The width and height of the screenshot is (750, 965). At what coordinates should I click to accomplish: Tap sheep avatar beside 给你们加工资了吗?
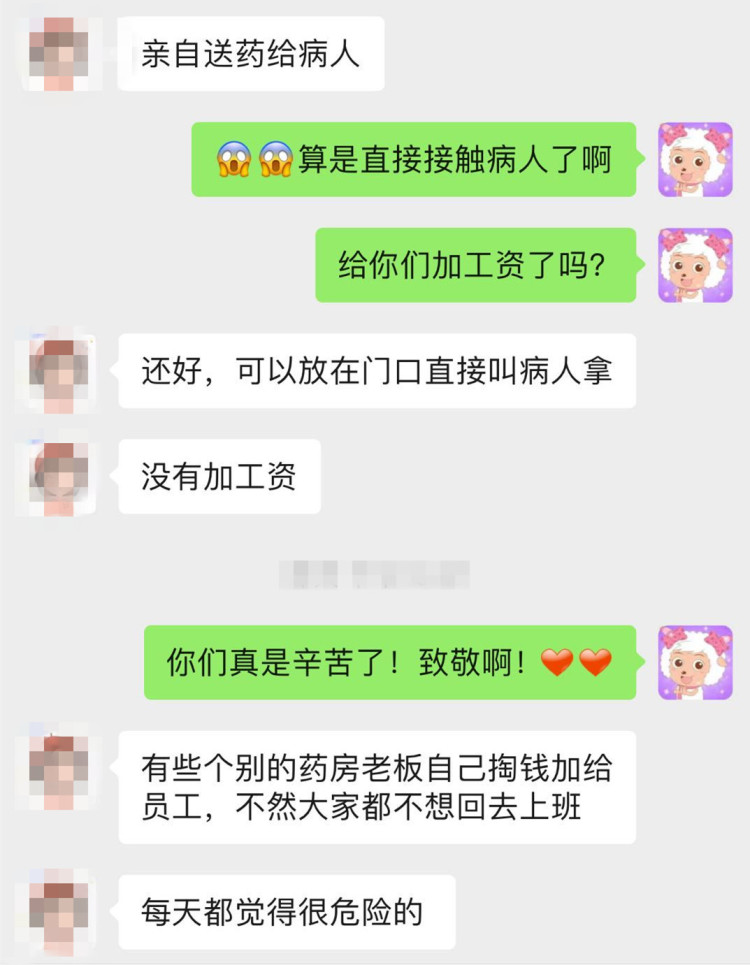[x=694, y=265]
